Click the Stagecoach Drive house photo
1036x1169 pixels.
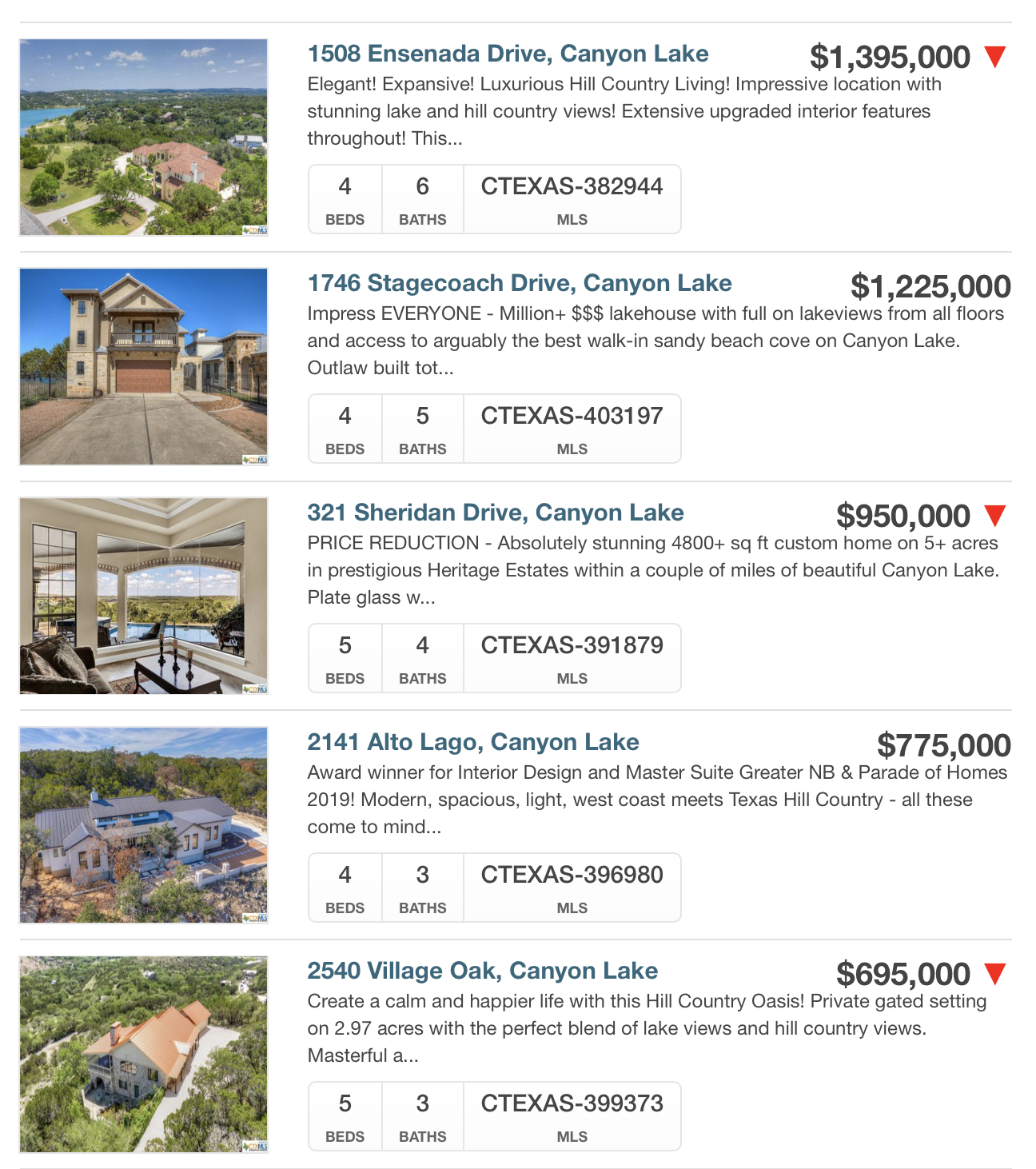pos(145,365)
